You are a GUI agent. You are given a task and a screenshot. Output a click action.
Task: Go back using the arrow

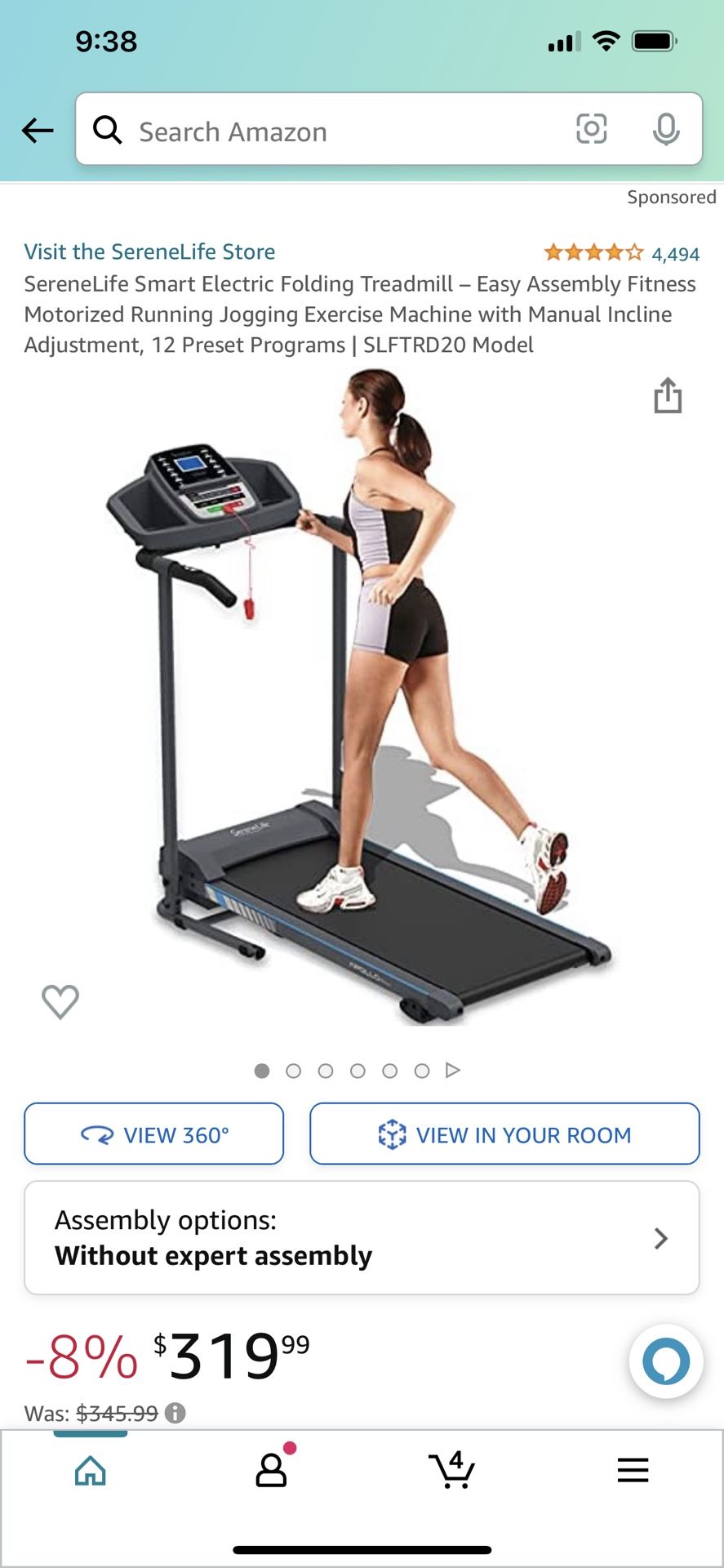[x=38, y=130]
